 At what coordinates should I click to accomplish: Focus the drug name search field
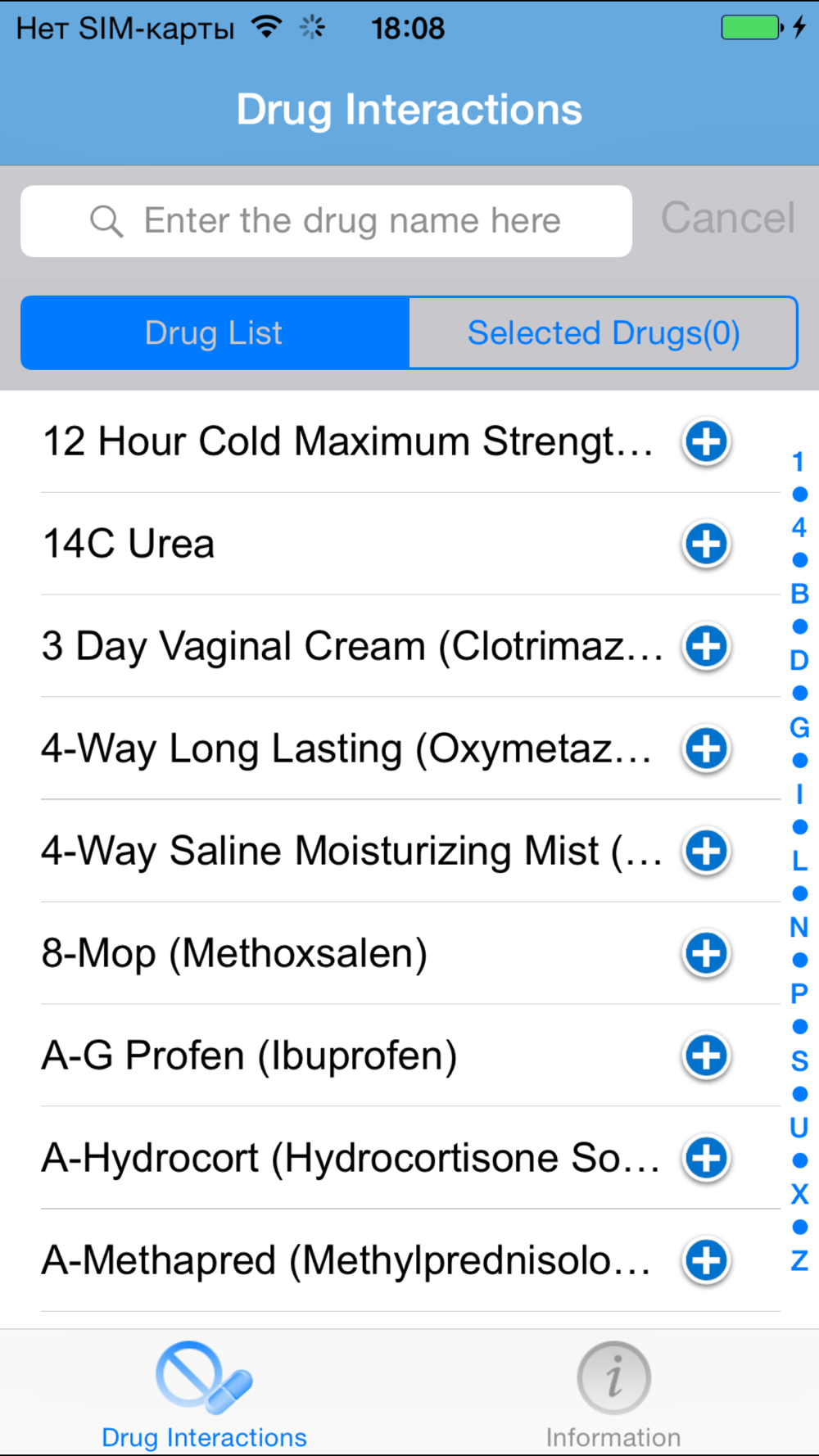point(326,221)
